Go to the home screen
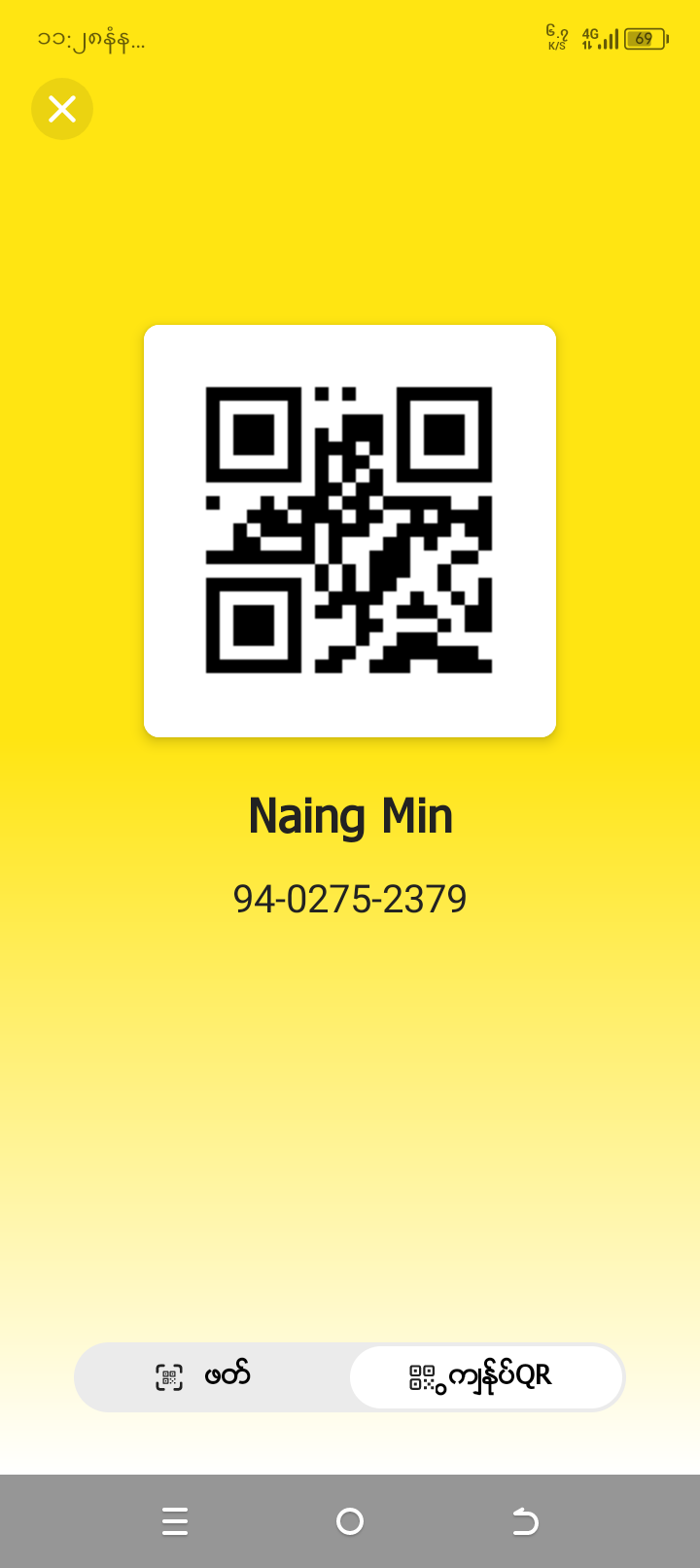 [x=350, y=1520]
